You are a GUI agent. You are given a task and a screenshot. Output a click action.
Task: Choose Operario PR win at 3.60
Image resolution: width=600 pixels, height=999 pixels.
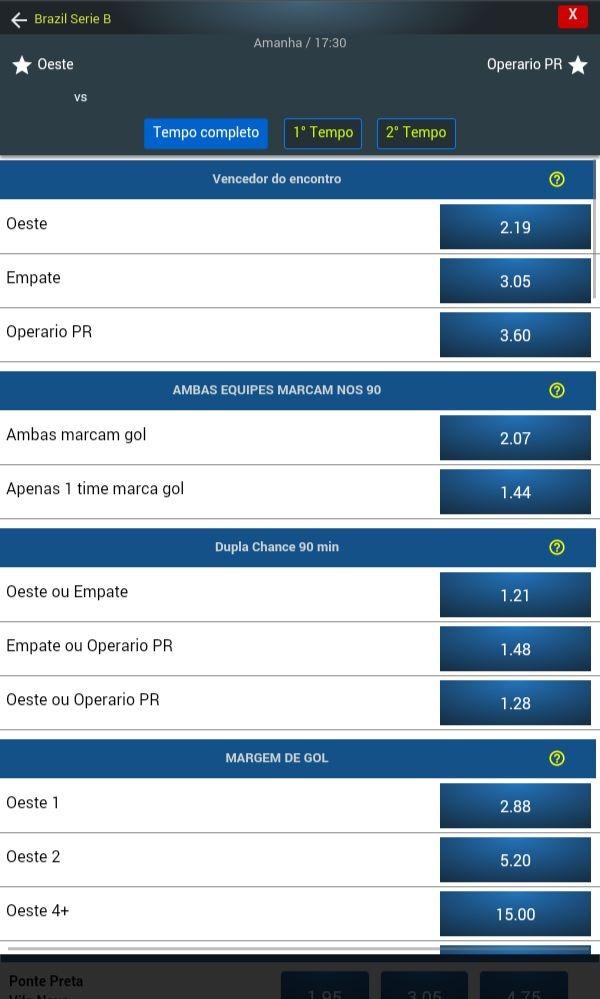pos(515,335)
